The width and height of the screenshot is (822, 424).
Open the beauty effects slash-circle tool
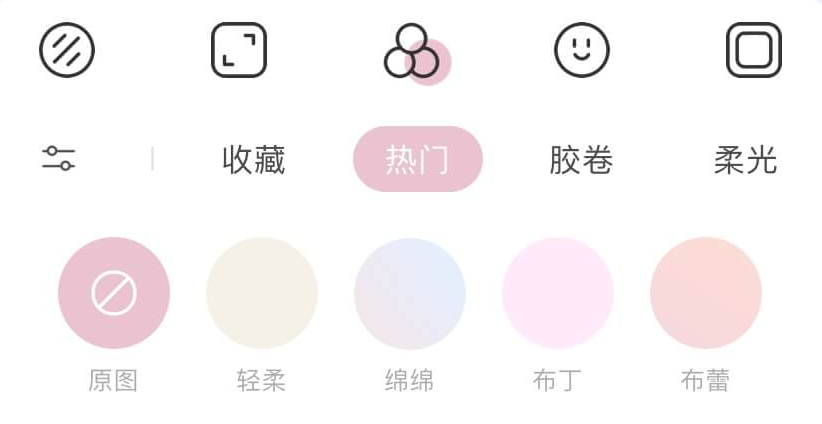[66, 50]
